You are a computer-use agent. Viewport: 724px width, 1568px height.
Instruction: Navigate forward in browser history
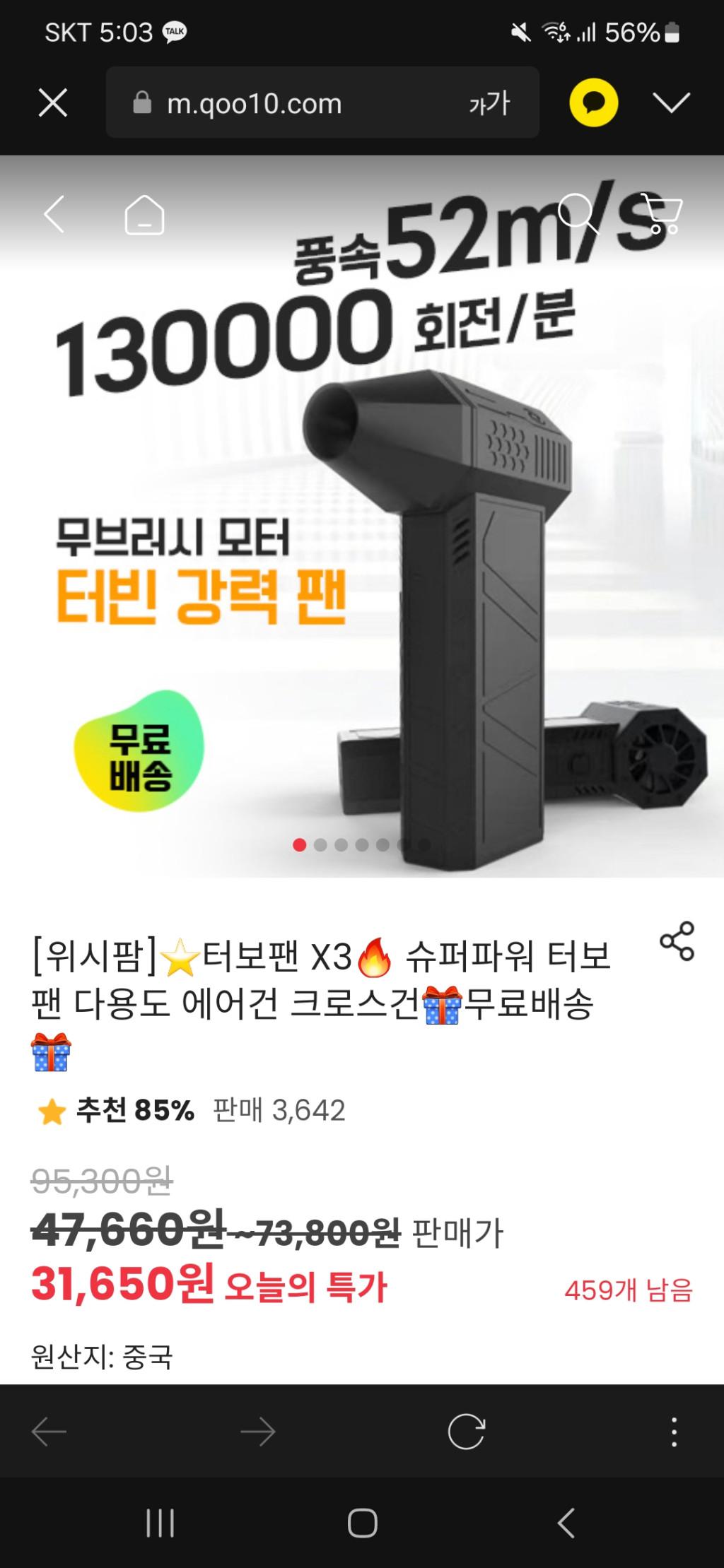coord(257,1432)
